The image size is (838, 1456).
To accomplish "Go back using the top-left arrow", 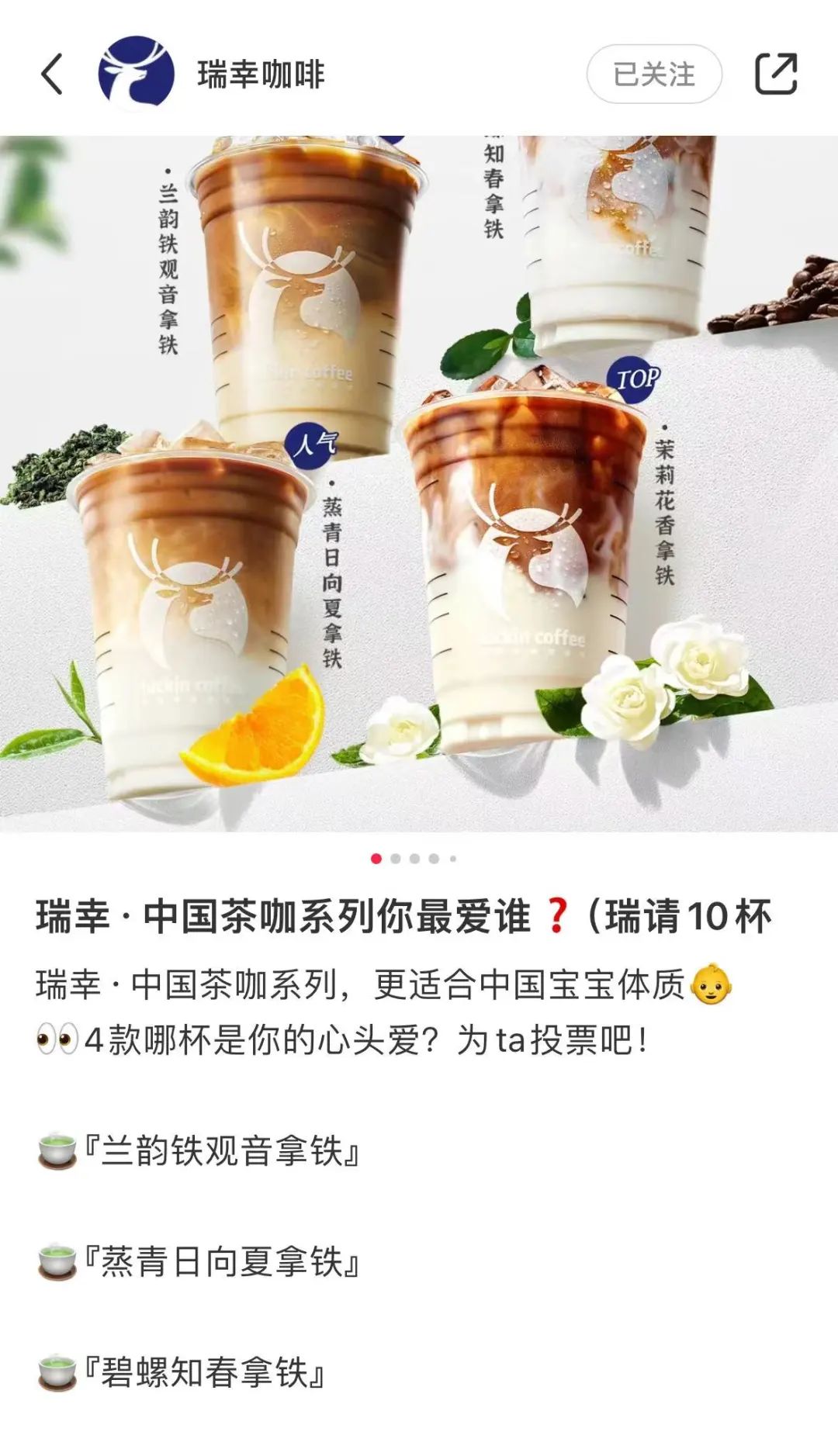I will click(52, 74).
